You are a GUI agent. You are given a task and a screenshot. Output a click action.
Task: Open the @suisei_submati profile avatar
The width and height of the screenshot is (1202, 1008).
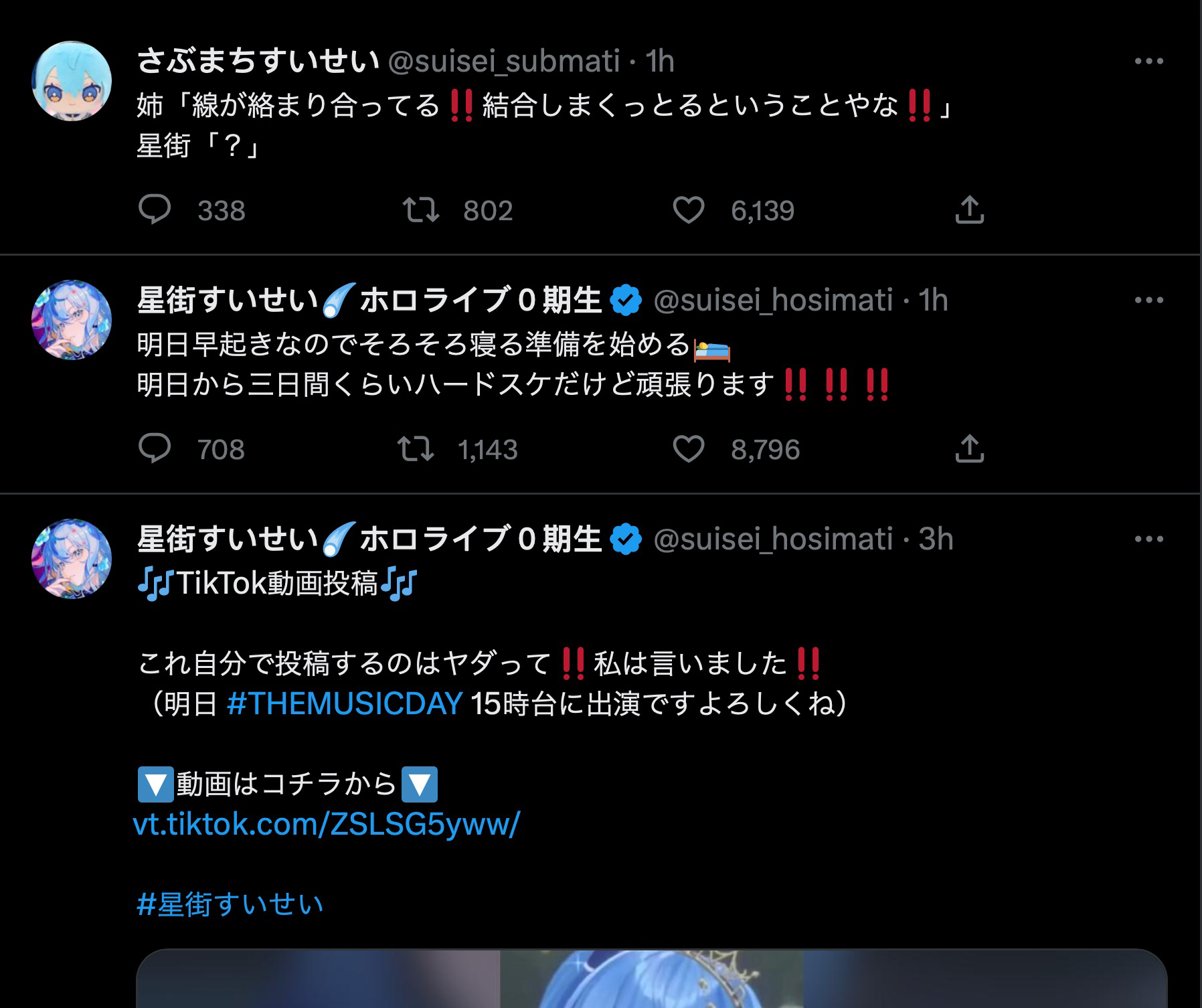point(72,81)
